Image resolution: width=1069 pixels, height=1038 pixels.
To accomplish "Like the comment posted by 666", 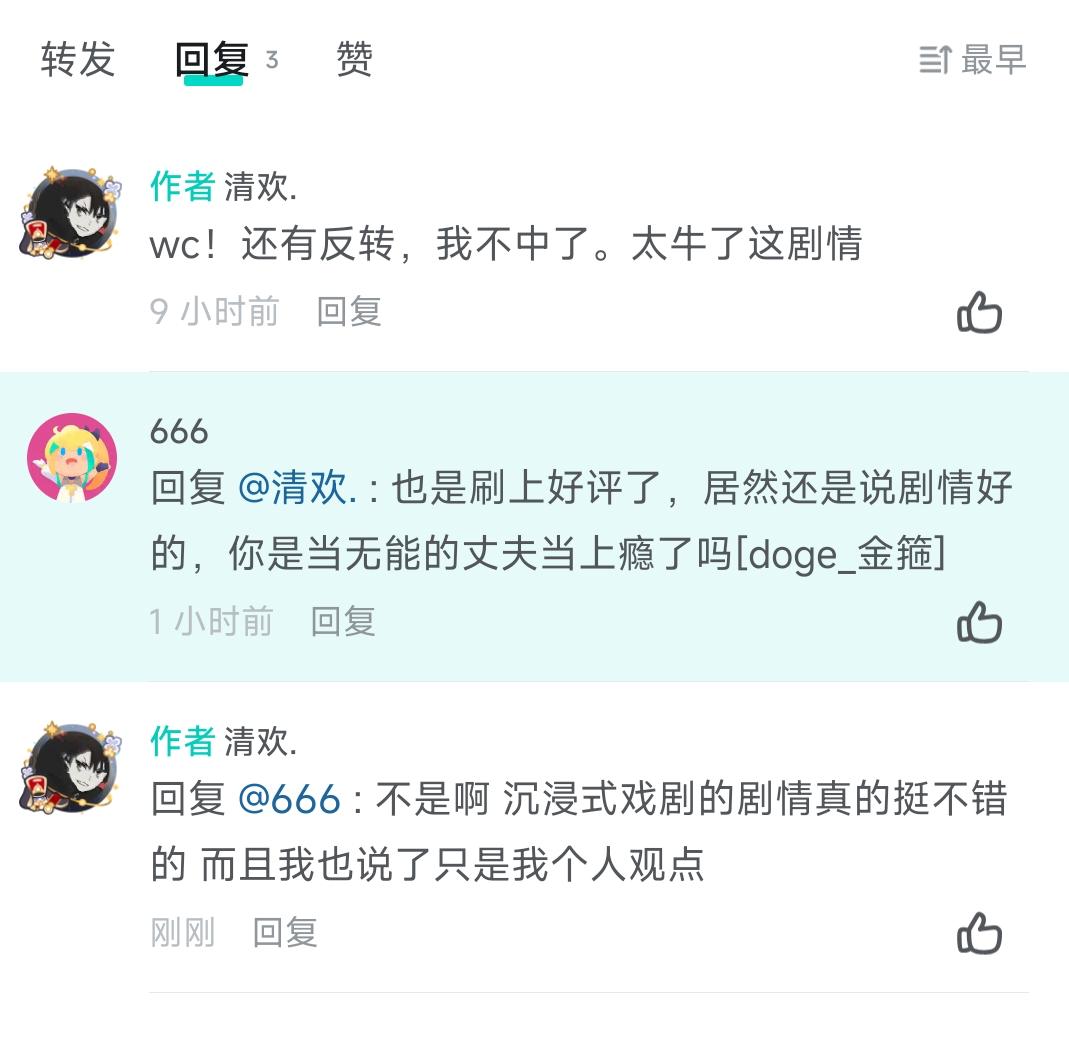I will point(979,623).
